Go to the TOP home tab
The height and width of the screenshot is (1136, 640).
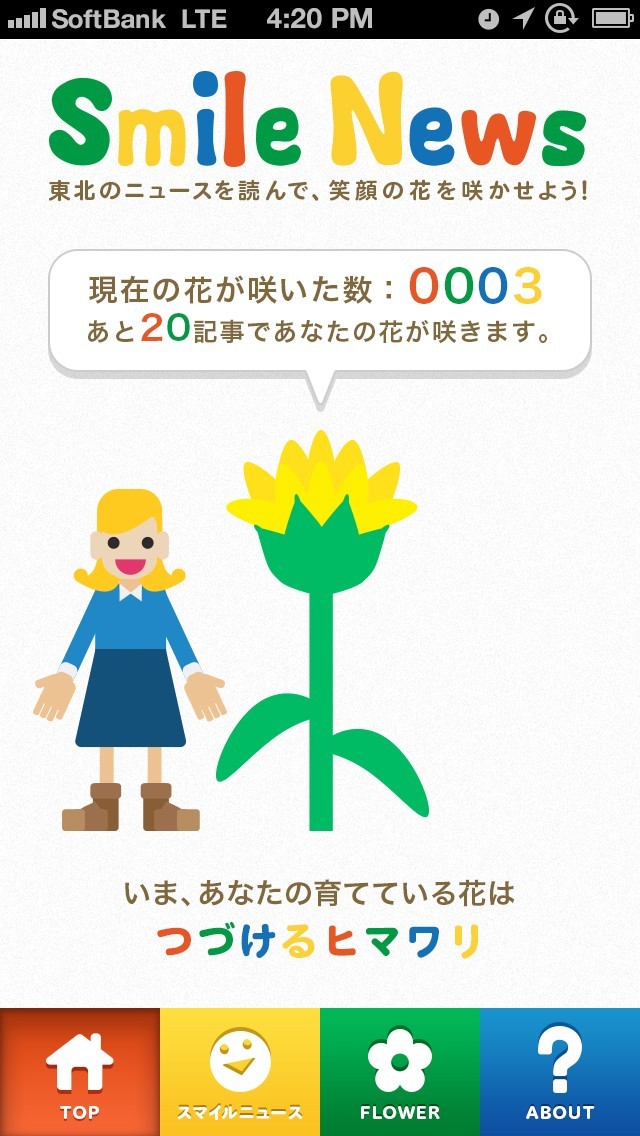[80, 1072]
